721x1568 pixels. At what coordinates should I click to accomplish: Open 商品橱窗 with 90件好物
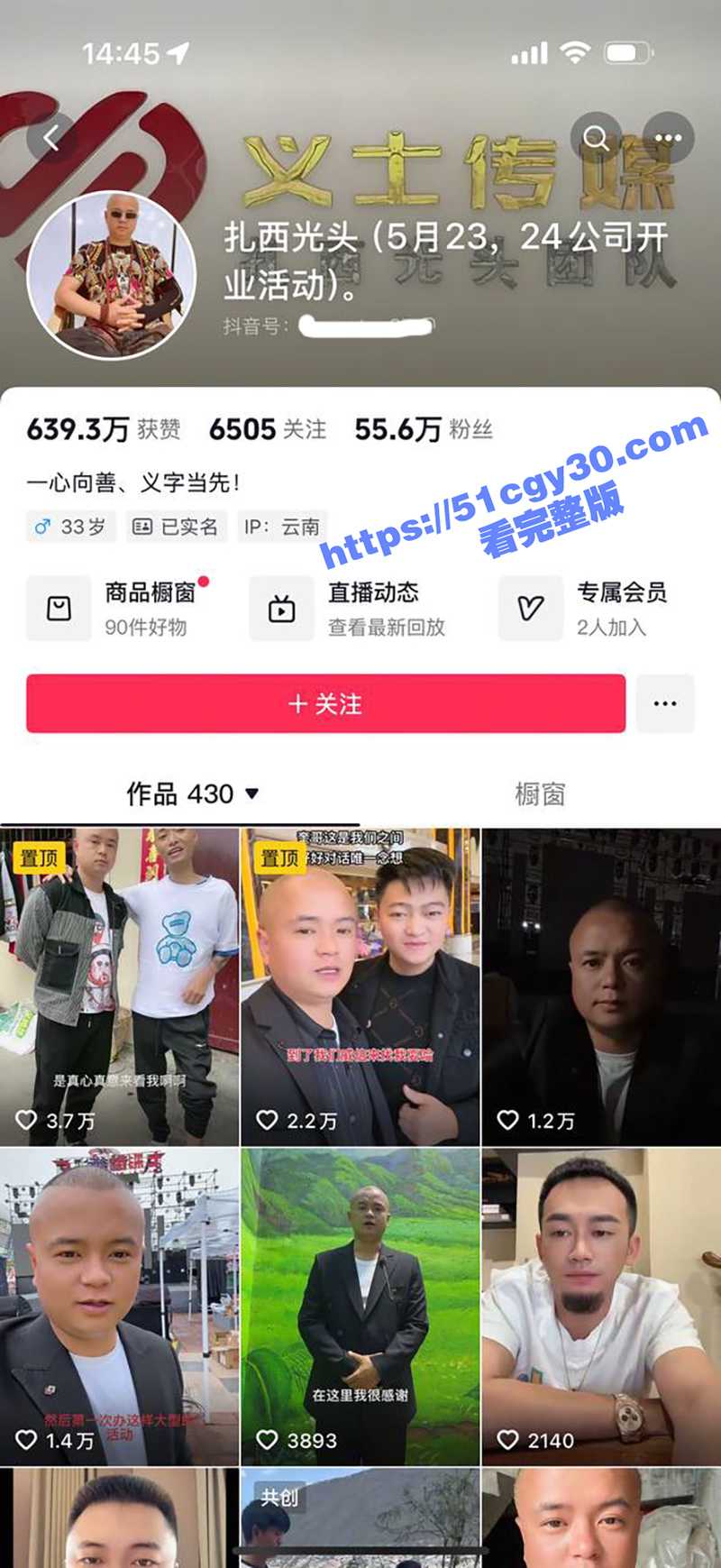(x=122, y=609)
